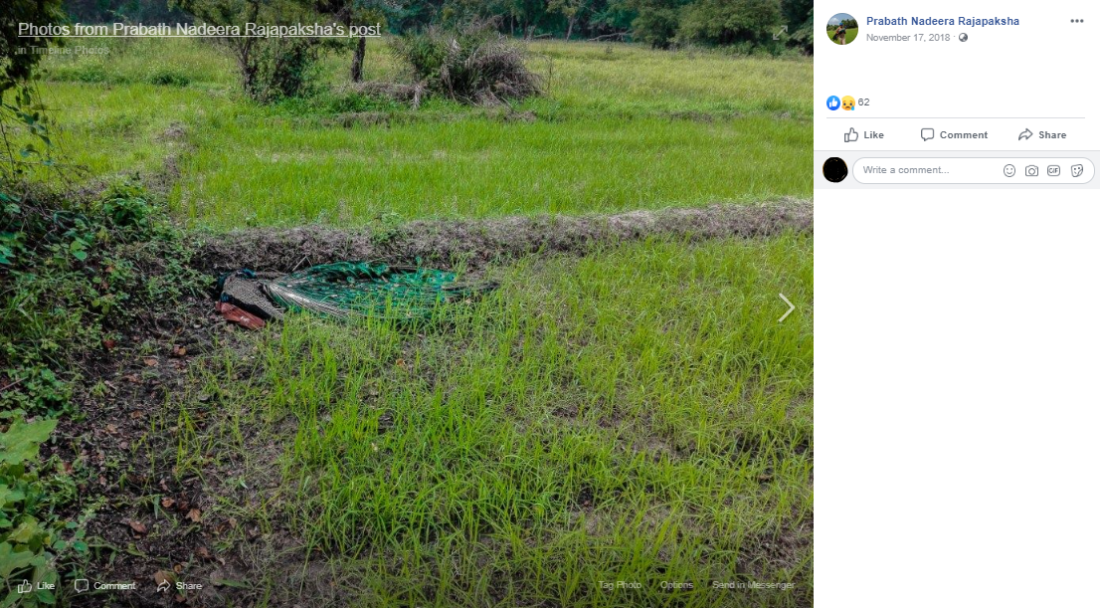Open Prabath Nadeera Rajapaksha's profile name link
This screenshot has width=1100, height=608.
(942, 21)
